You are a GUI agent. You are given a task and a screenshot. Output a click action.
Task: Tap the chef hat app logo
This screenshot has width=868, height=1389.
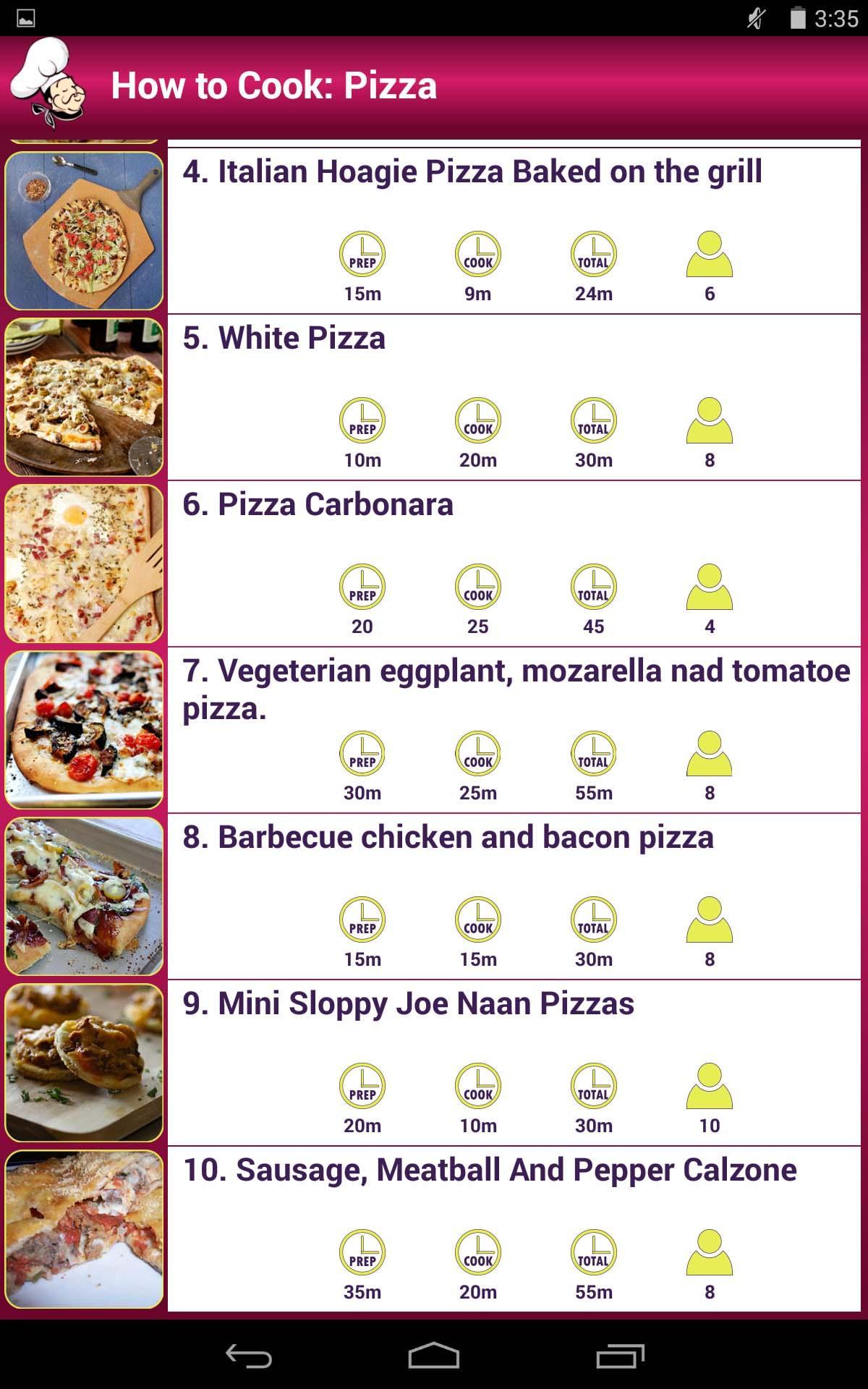pos(47,83)
